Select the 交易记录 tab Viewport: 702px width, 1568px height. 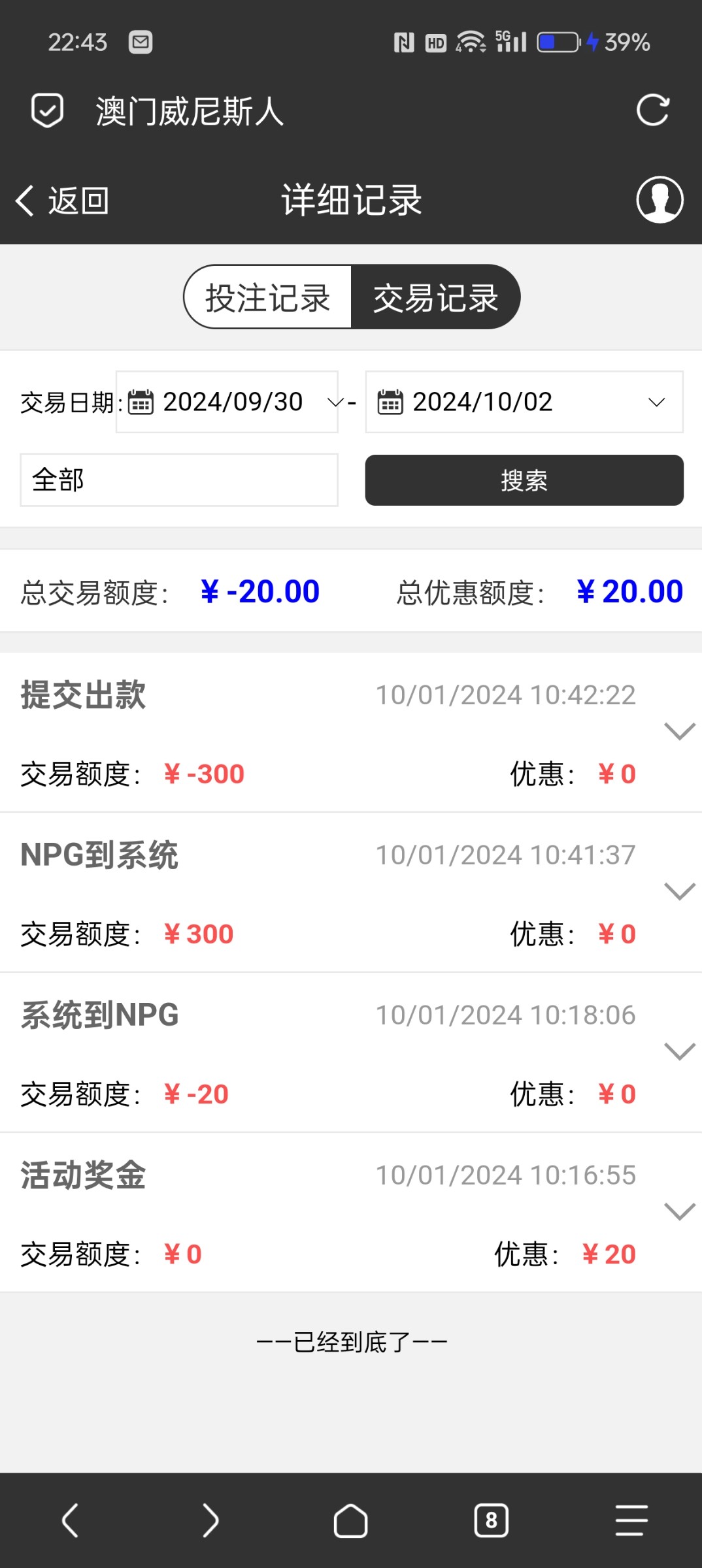click(436, 297)
